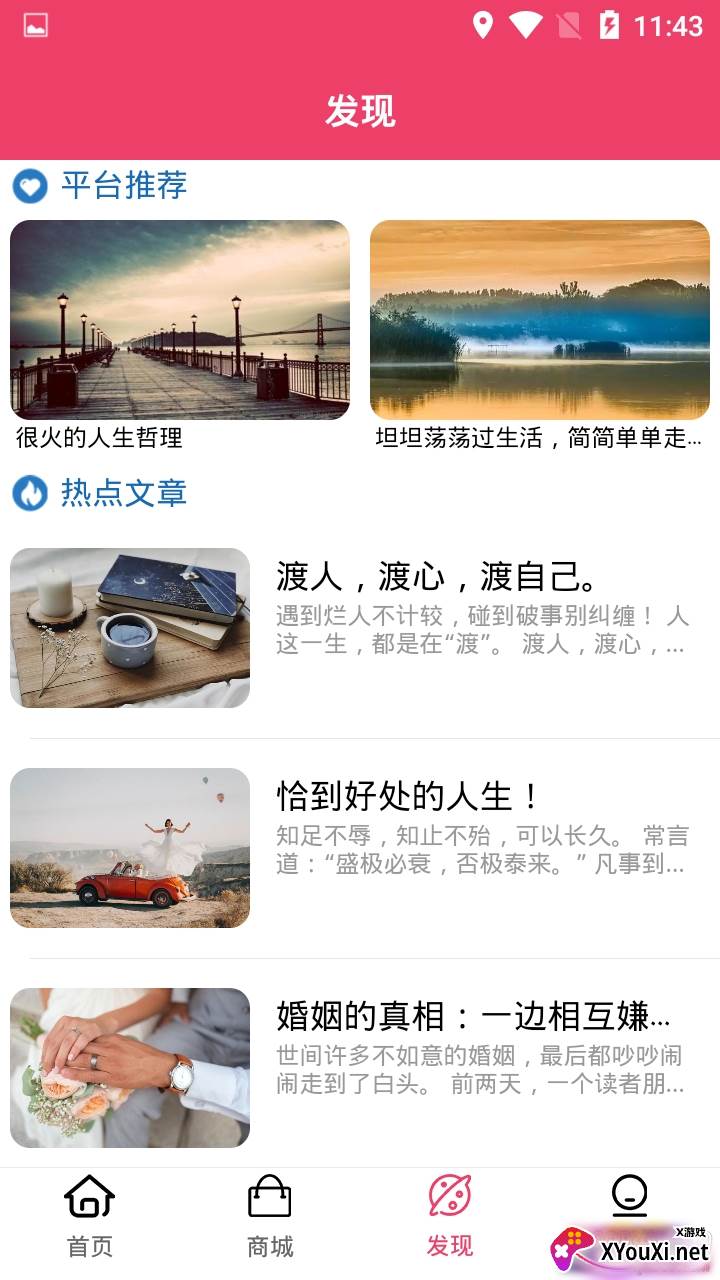Switch to the 首页 tab
Image resolution: width=720 pixels, height=1280 pixels.
tap(90, 1216)
